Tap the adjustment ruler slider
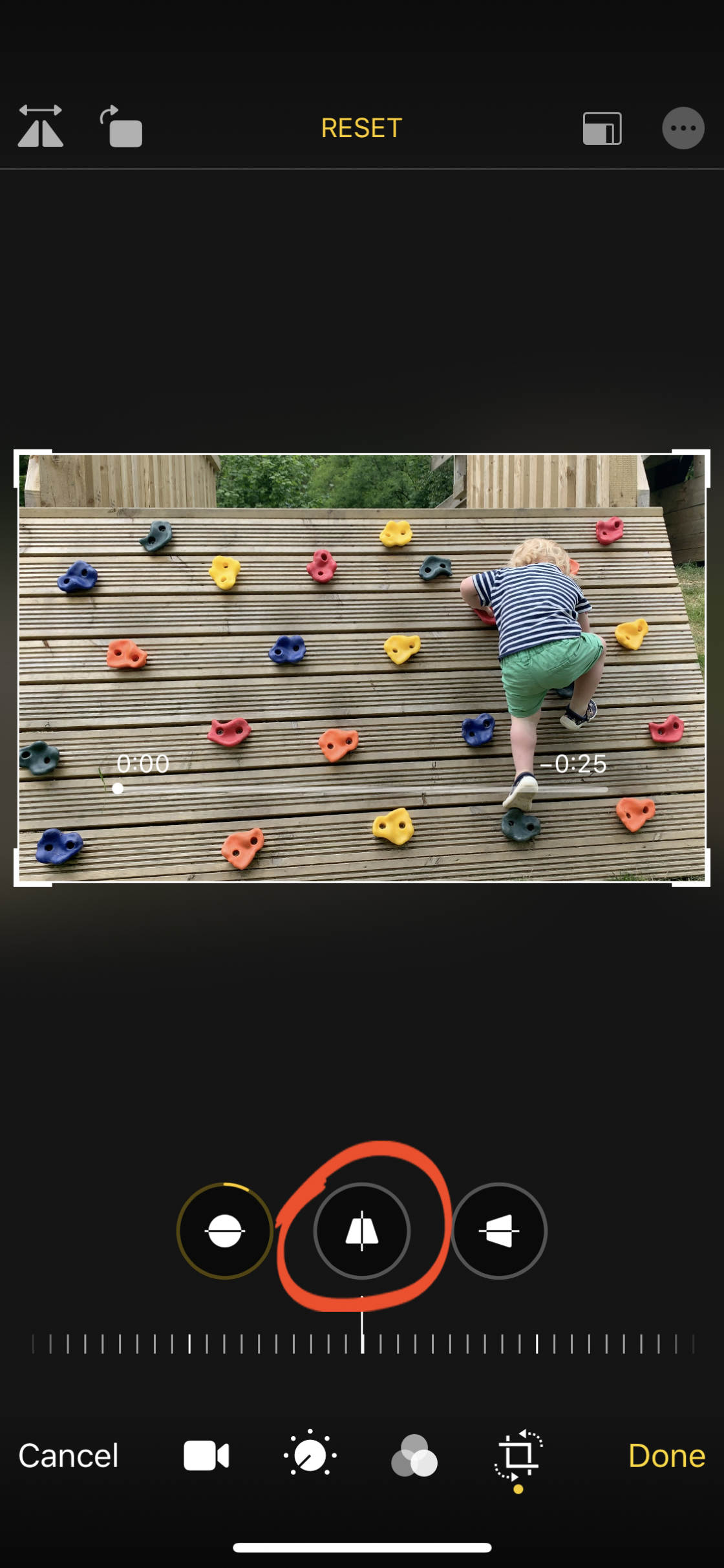 pyautogui.click(x=362, y=1344)
